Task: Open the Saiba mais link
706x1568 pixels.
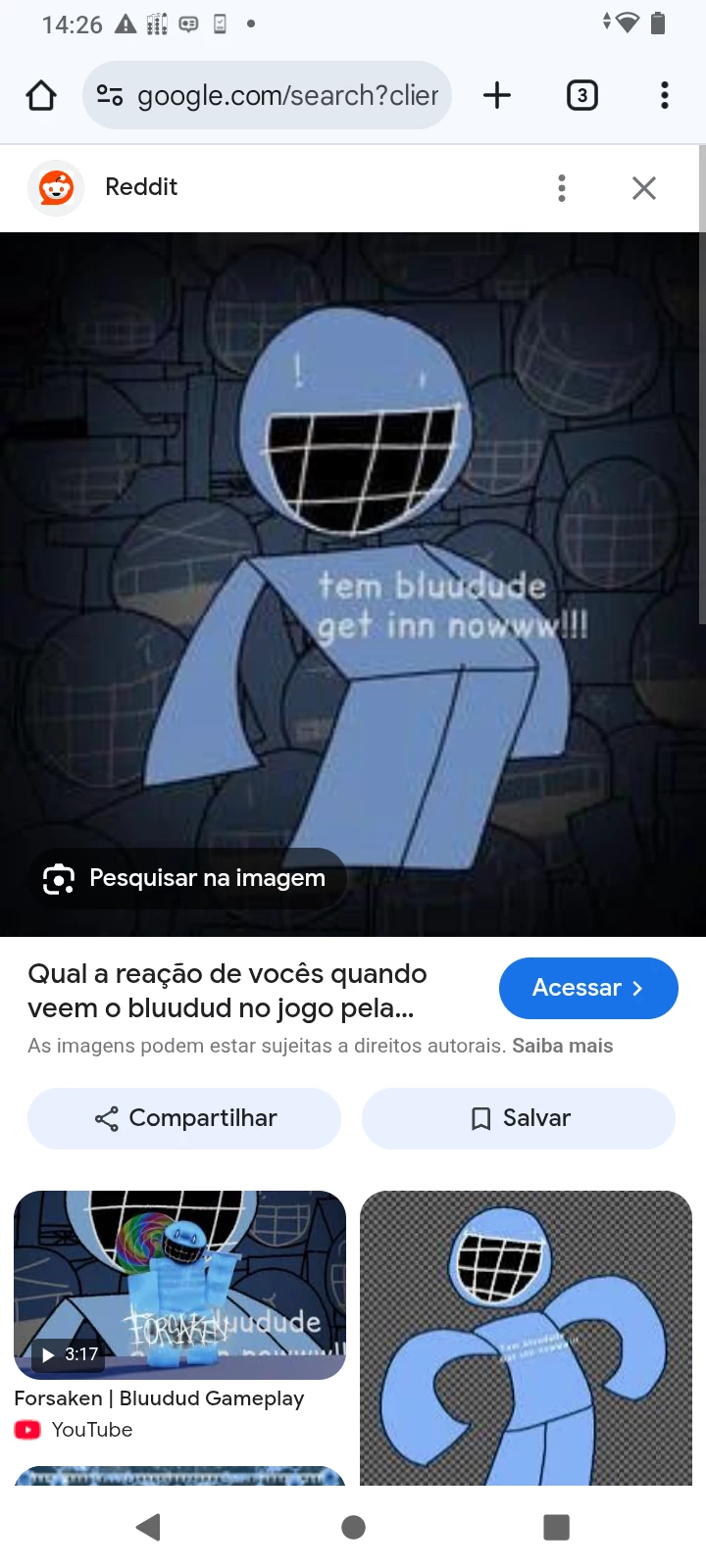Action: tap(562, 1046)
